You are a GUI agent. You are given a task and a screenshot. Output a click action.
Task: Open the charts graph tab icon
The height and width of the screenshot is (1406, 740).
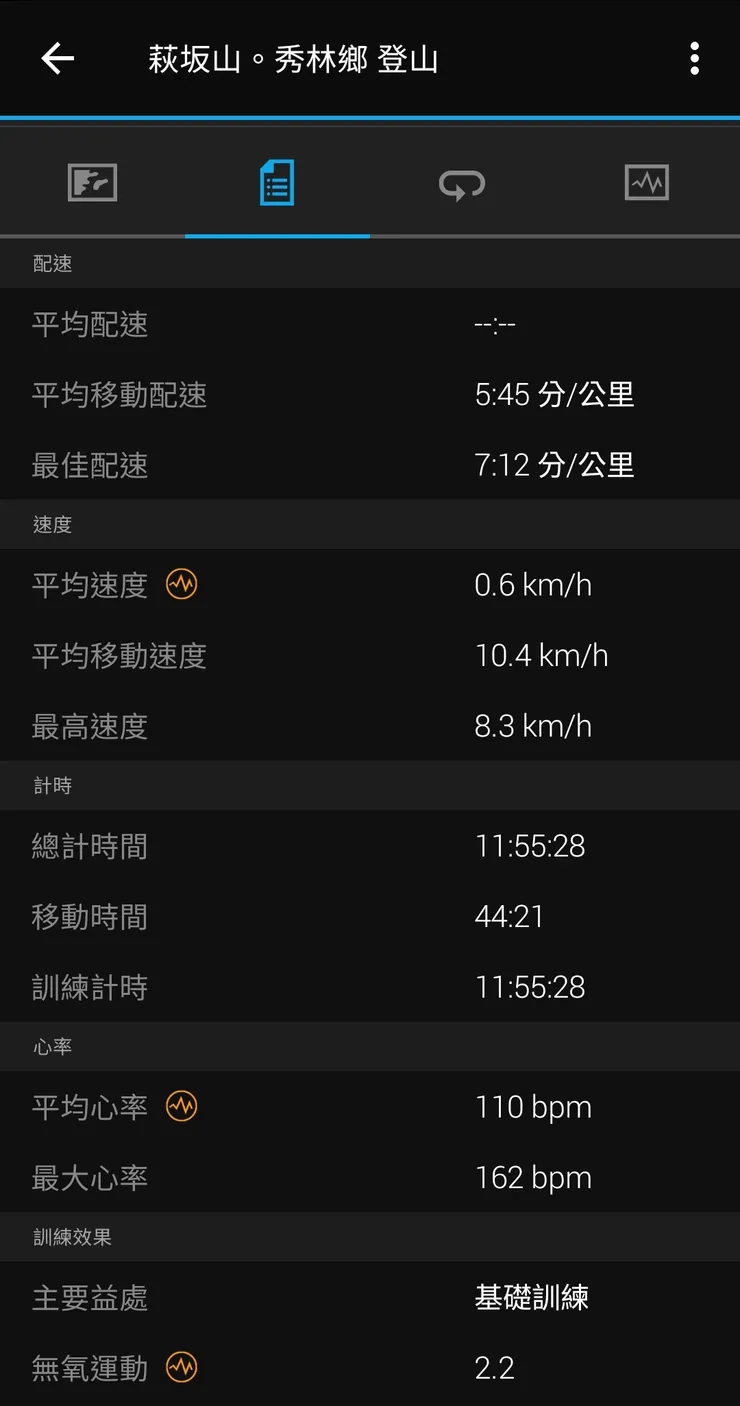point(647,183)
